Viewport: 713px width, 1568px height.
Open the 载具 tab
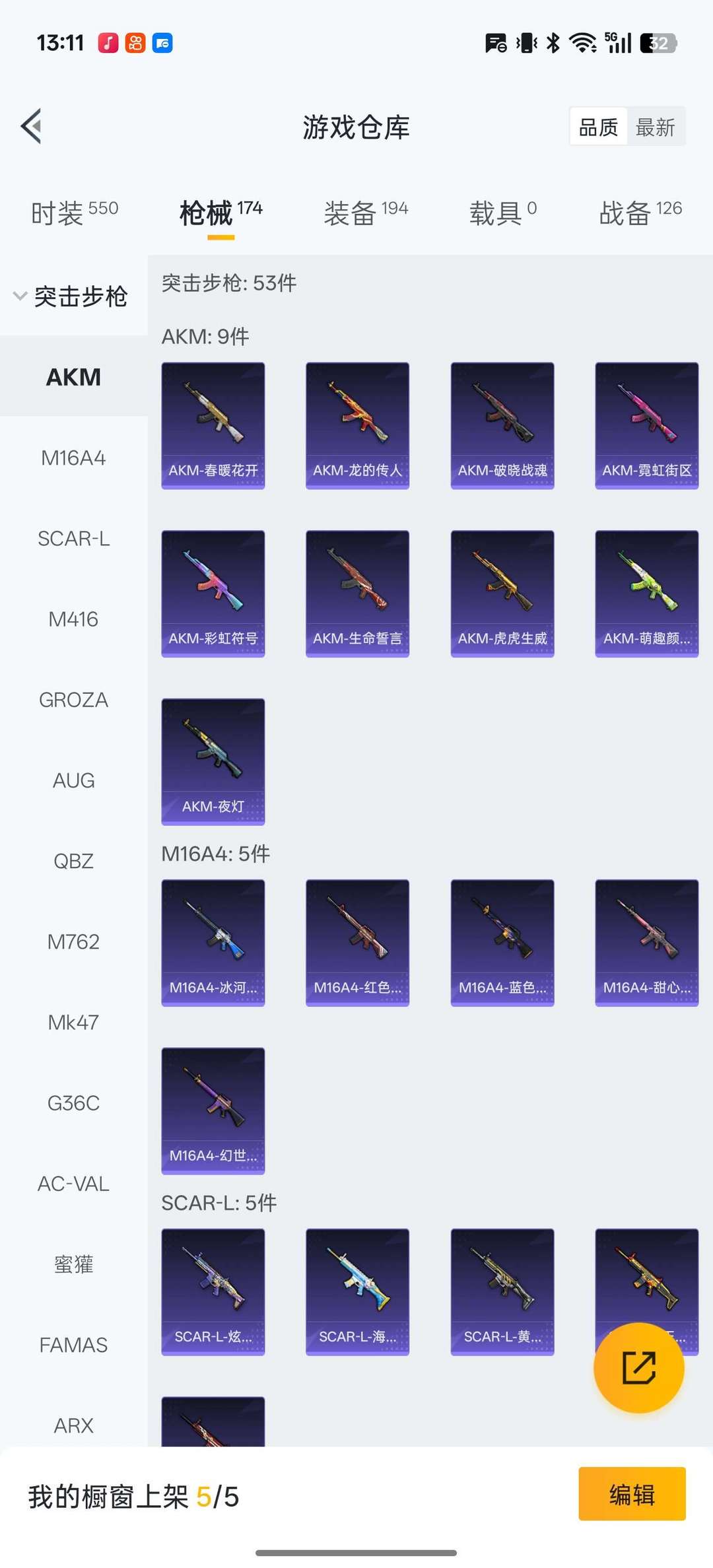click(502, 213)
